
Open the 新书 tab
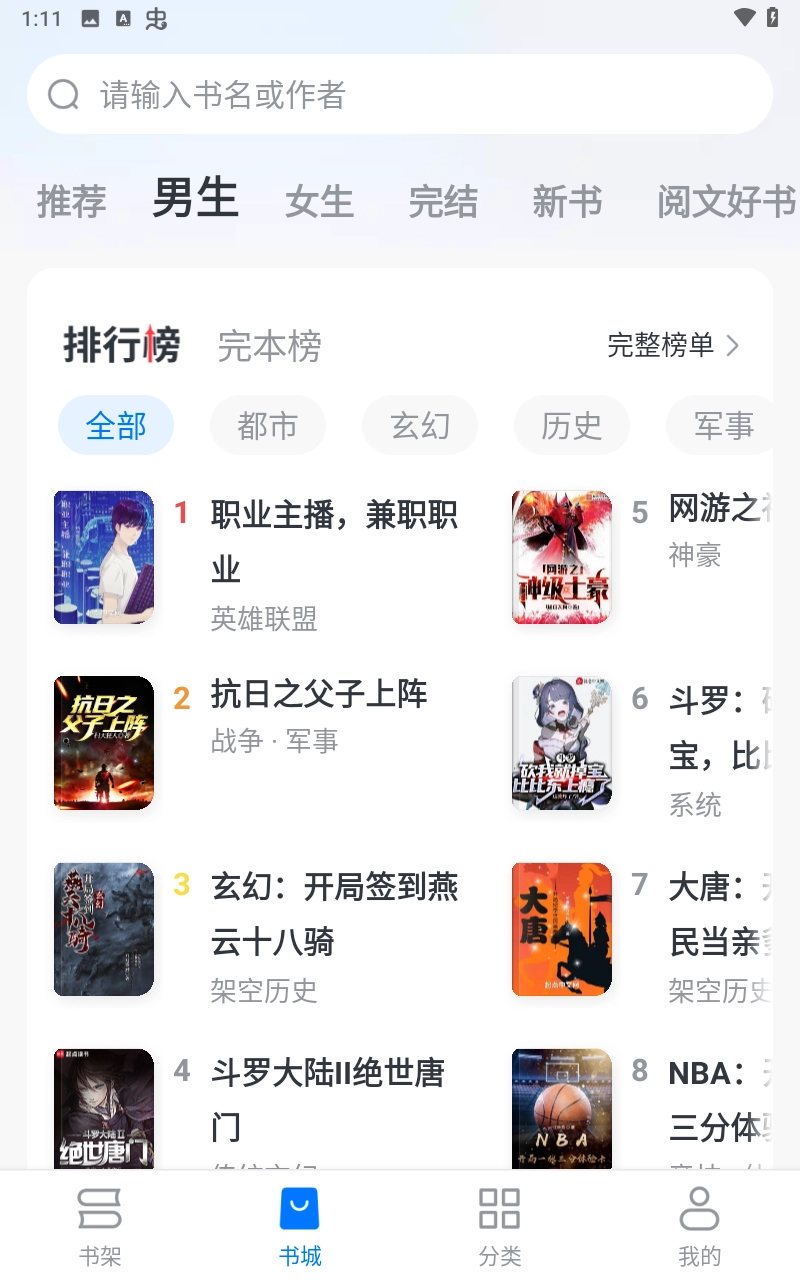[x=567, y=201]
